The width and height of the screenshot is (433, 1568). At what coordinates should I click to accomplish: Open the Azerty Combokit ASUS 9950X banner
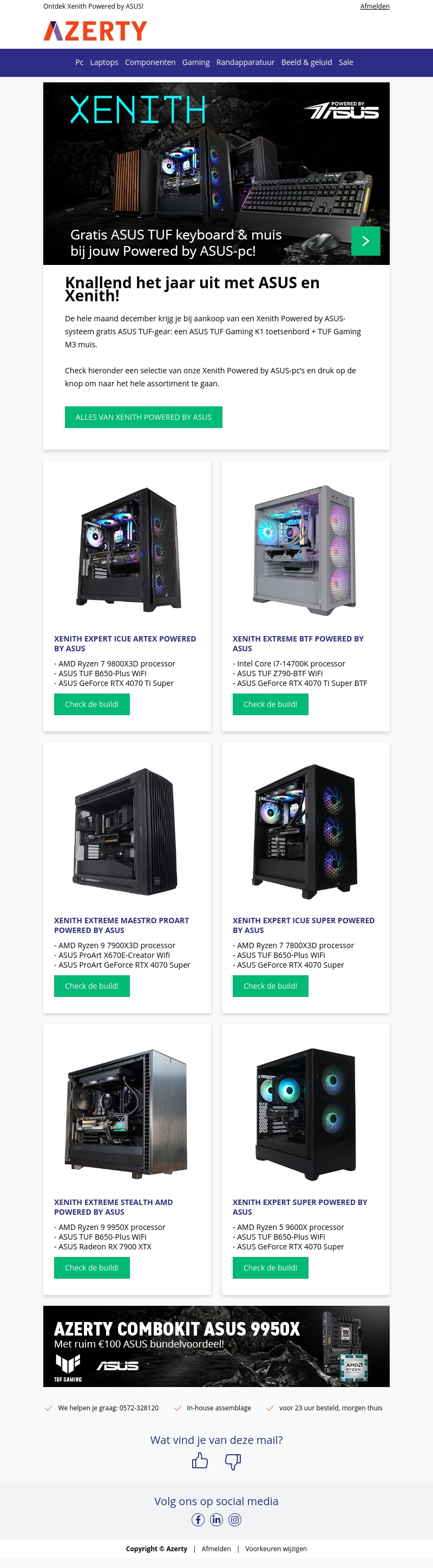[x=216, y=1346]
